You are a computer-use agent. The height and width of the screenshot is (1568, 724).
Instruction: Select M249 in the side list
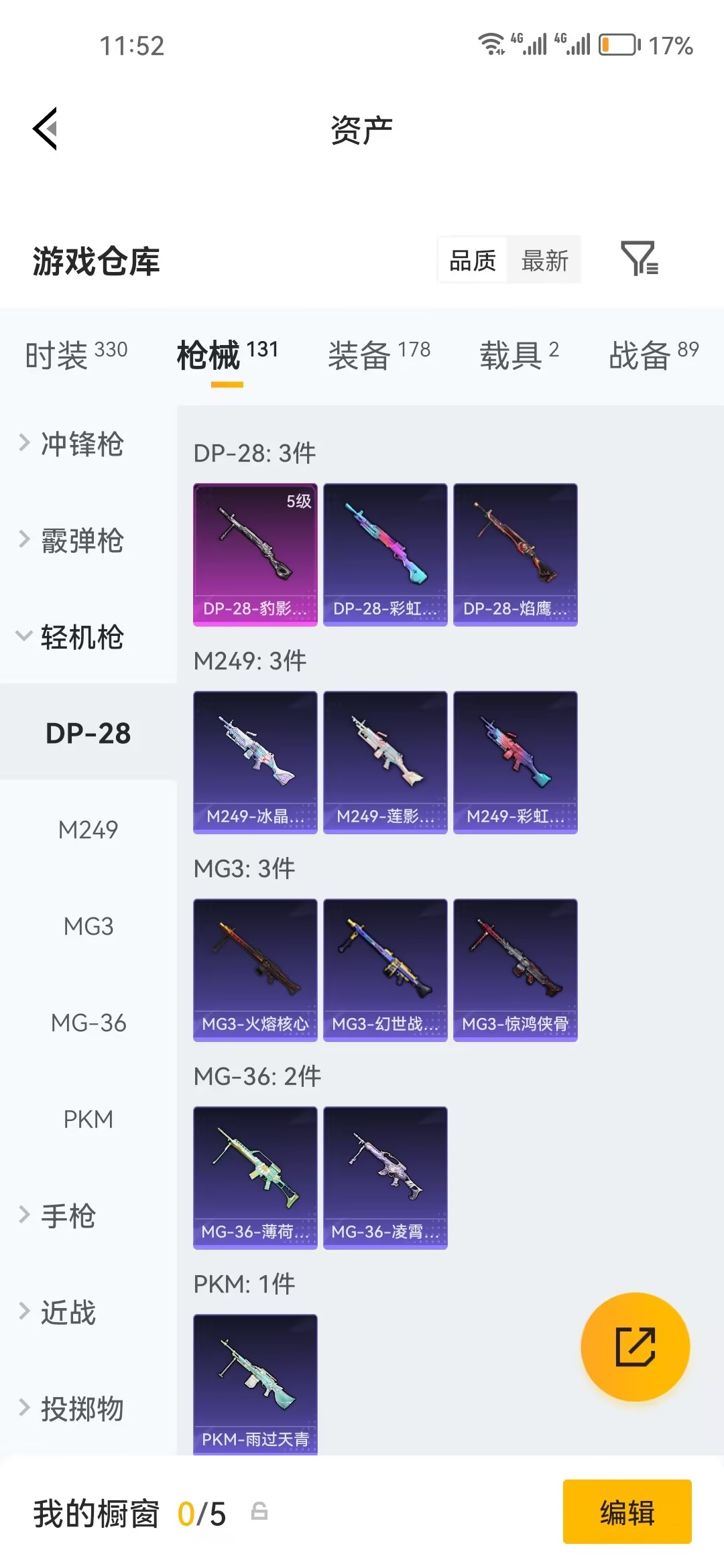(x=88, y=830)
